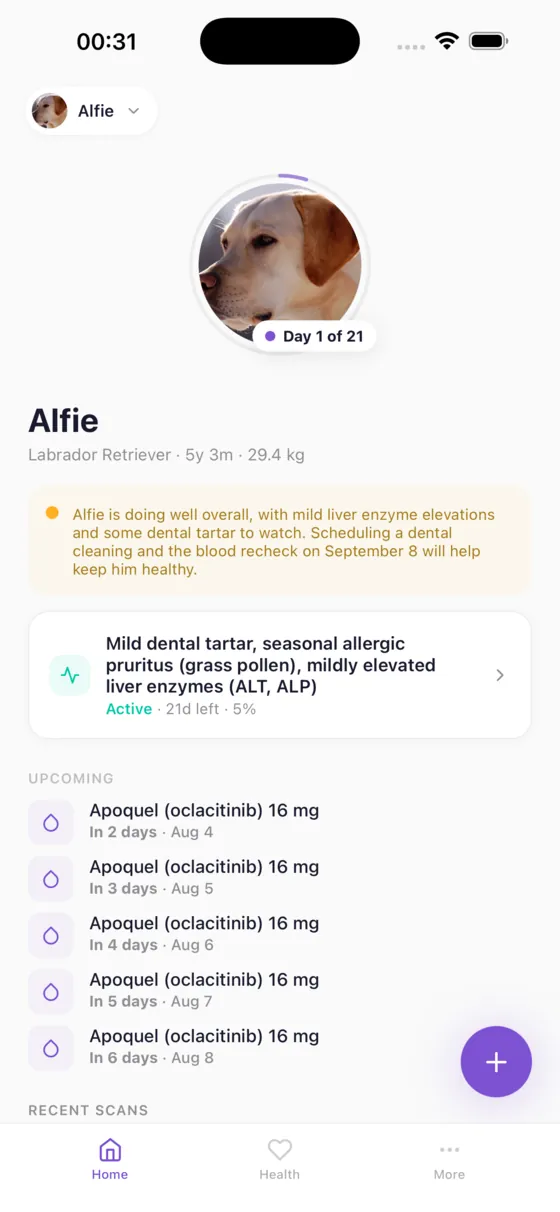The height and width of the screenshot is (1212, 560).
Task: Open the active dental tartar condition card
Action: [280, 675]
